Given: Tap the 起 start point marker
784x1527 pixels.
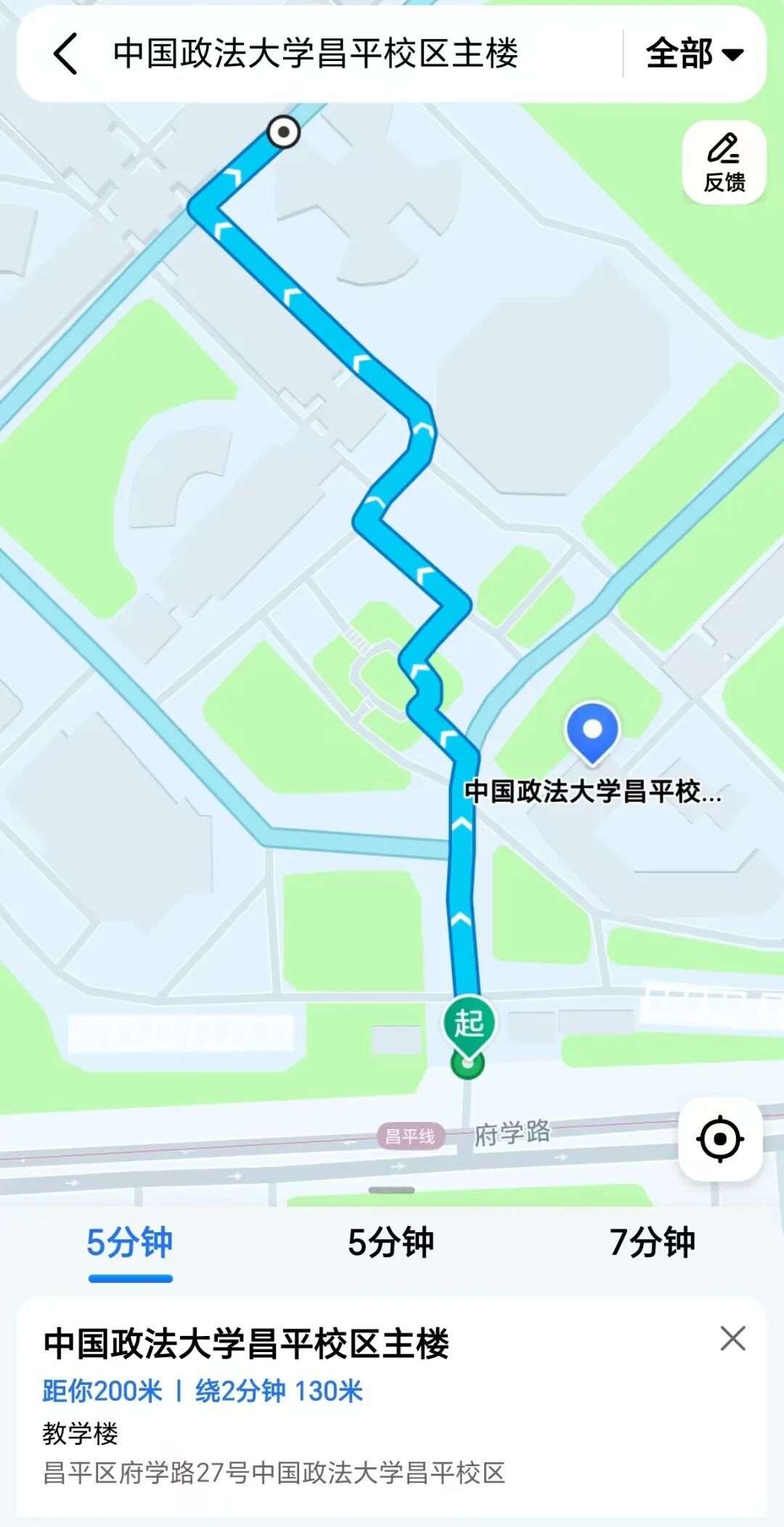Looking at the screenshot, I should pos(469,1024).
